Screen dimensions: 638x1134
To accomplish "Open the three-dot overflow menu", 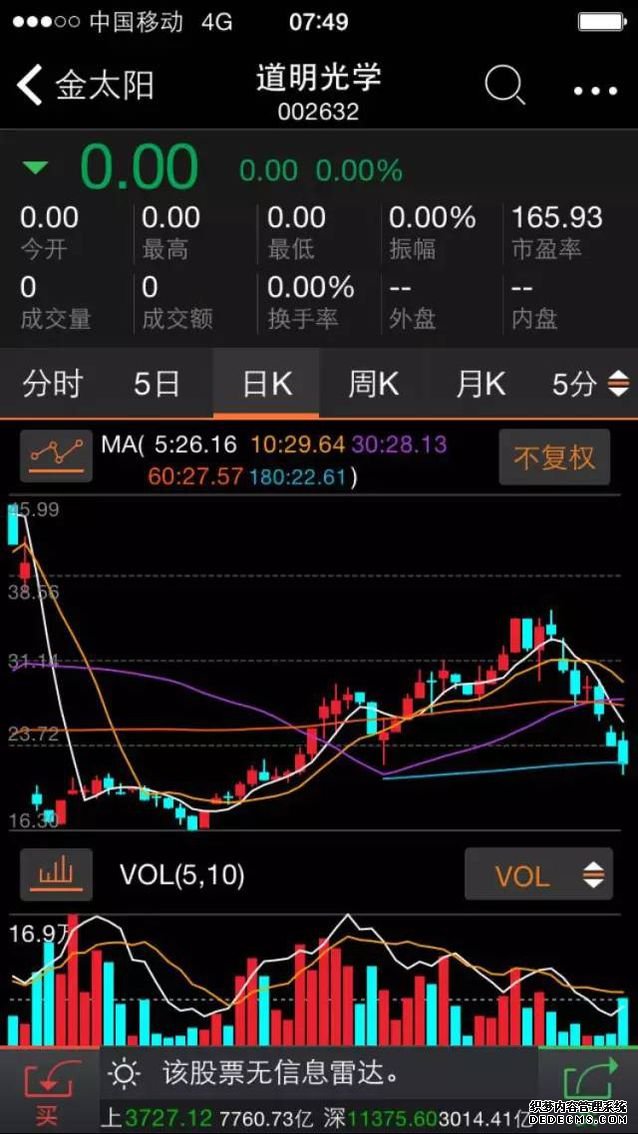I will 596,90.
